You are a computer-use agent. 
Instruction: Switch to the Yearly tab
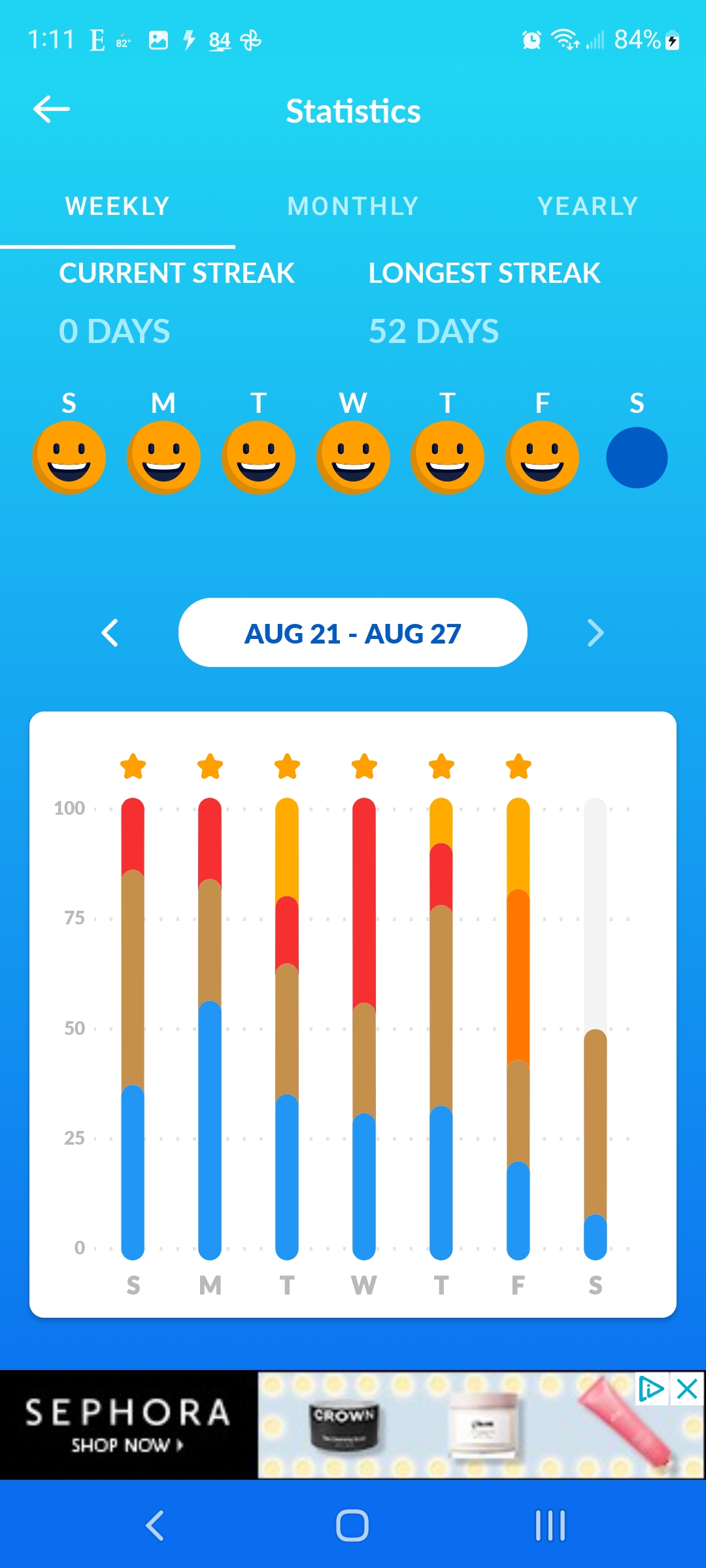click(x=588, y=206)
